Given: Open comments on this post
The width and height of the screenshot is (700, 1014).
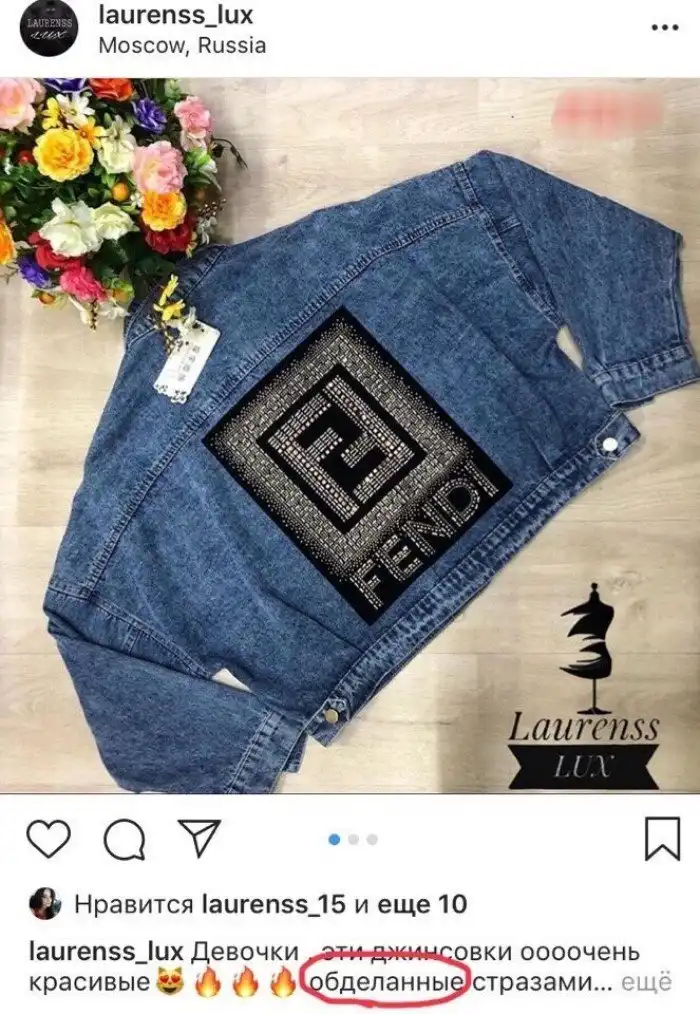Looking at the screenshot, I should [125, 840].
